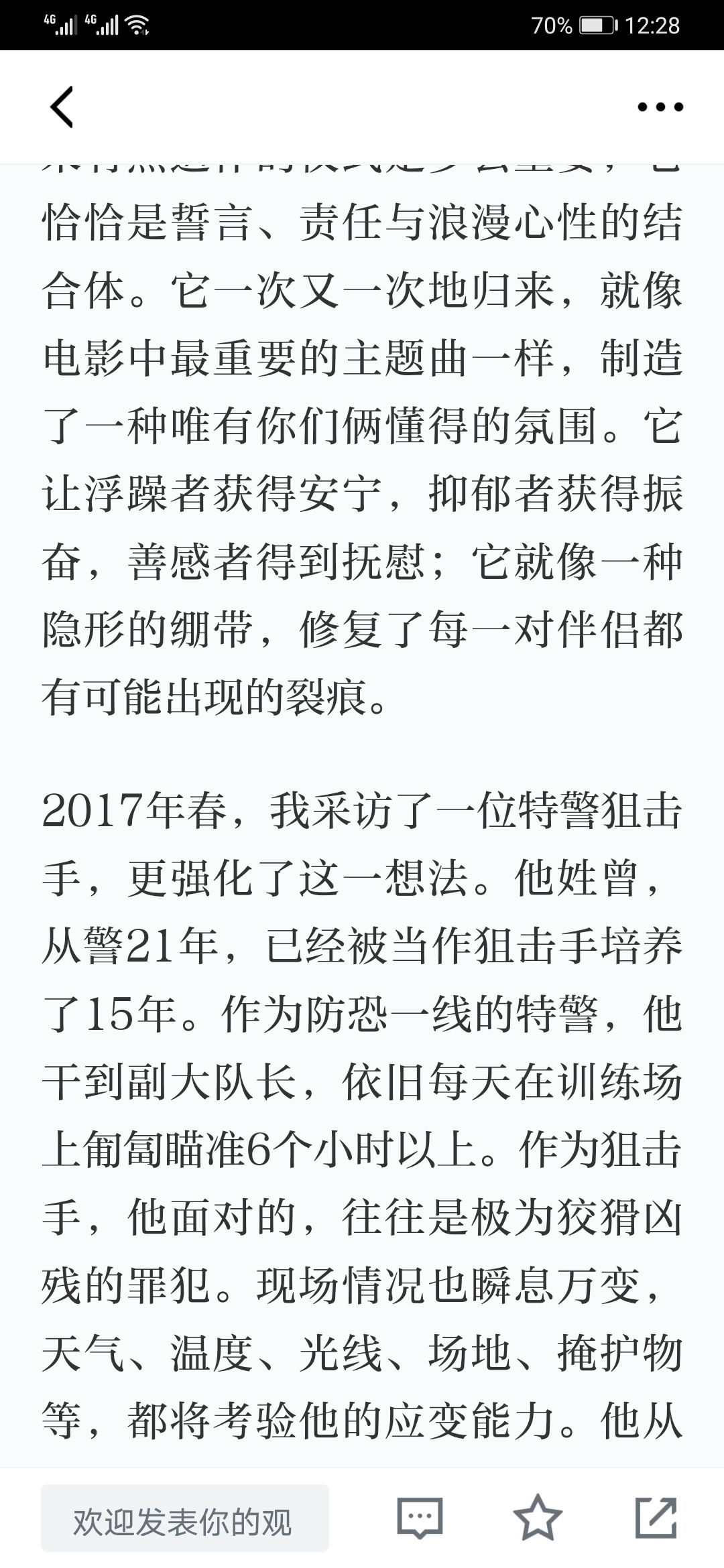The height and width of the screenshot is (1568, 724).
Task: Share the article via the share icon
Action: (x=656, y=1517)
